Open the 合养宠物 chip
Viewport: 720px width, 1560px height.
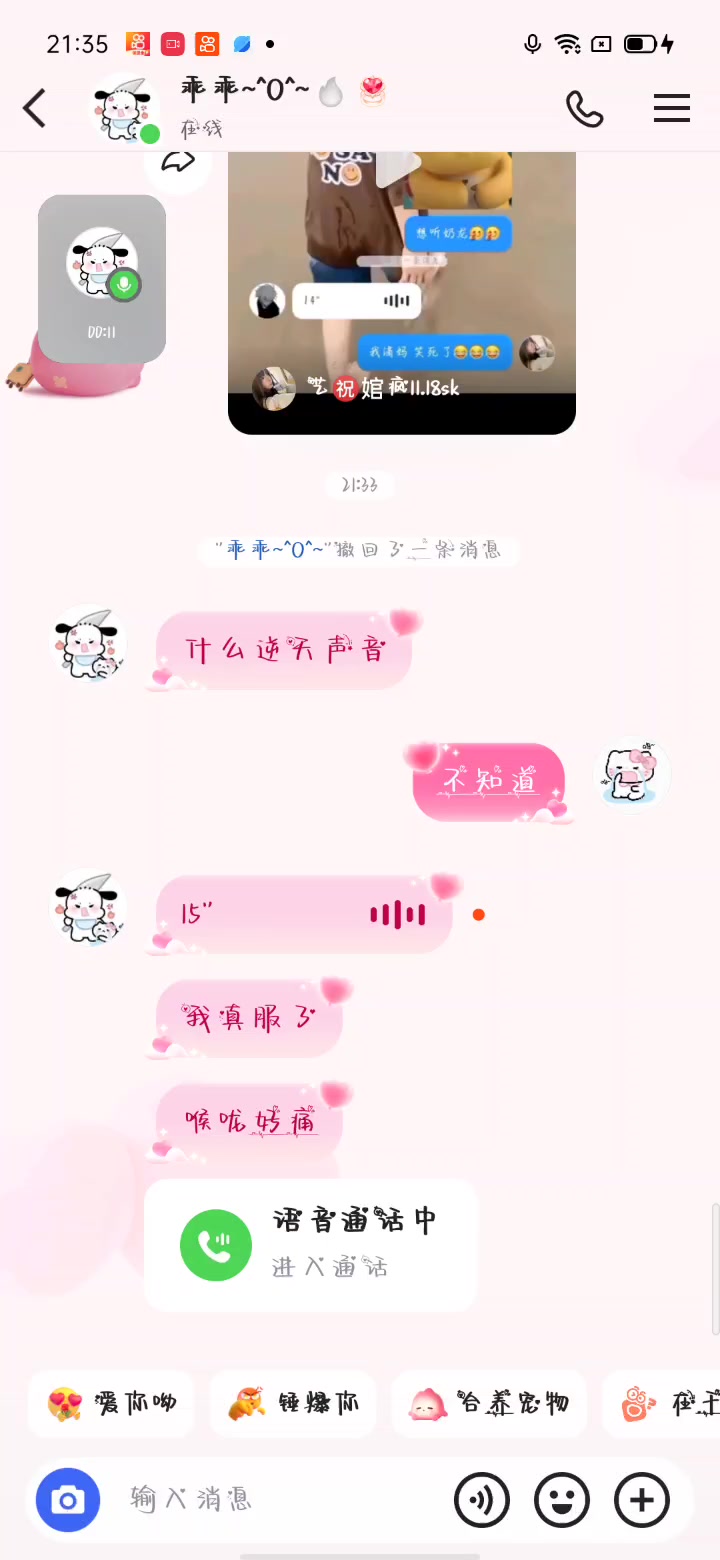point(488,1403)
